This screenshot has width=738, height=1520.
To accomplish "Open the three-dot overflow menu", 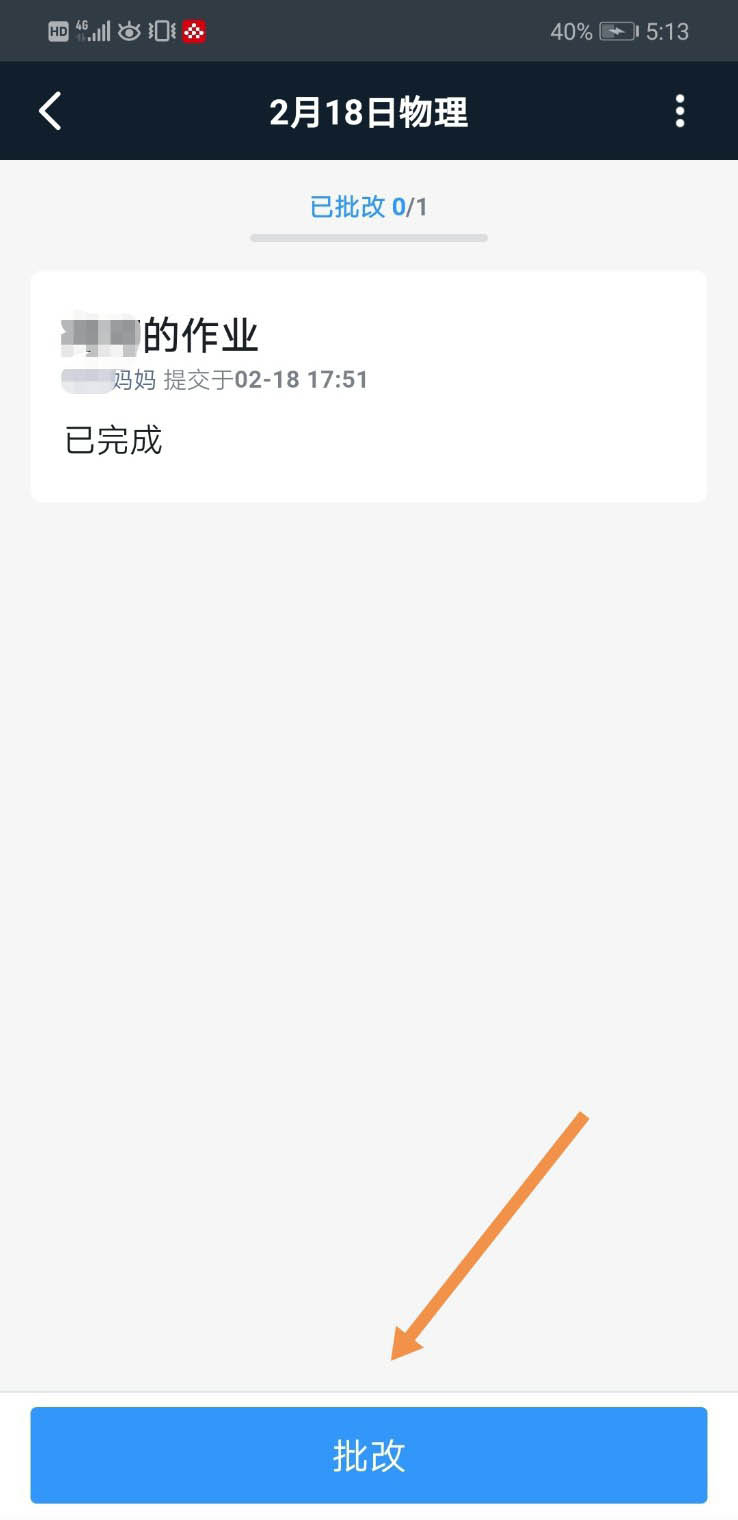I will [680, 111].
